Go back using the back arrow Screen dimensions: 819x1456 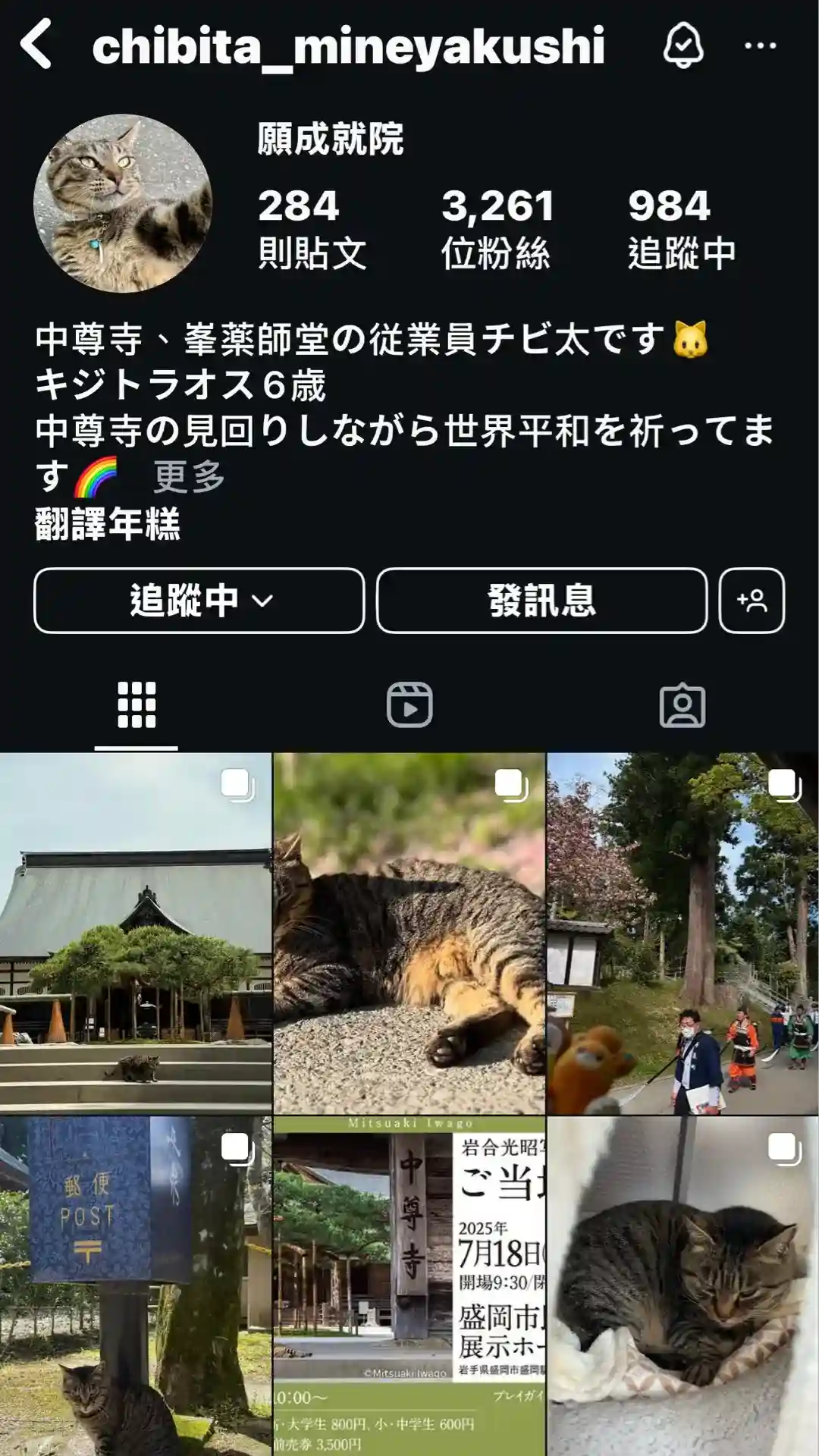[x=36, y=44]
